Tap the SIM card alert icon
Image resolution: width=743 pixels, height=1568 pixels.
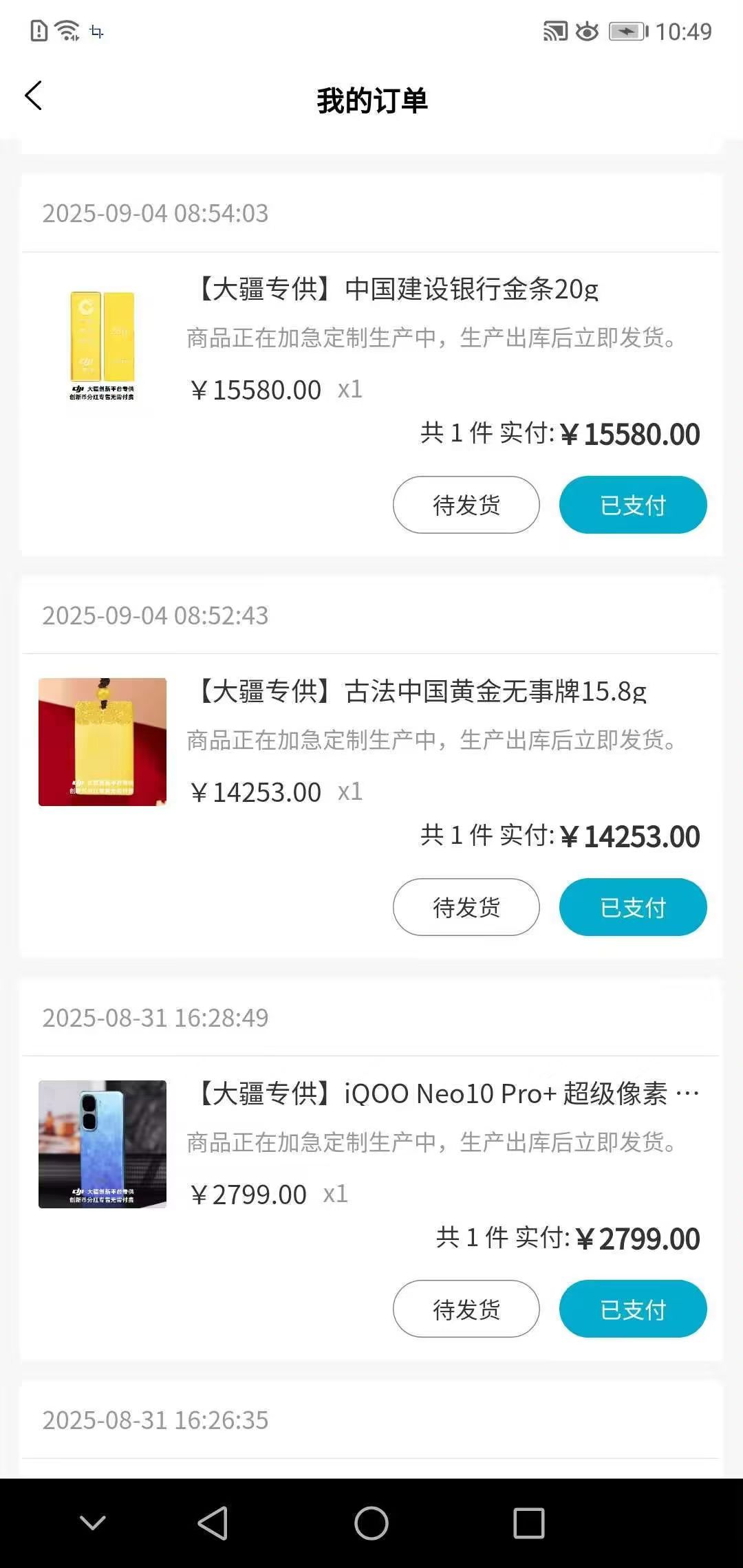click(x=38, y=31)
